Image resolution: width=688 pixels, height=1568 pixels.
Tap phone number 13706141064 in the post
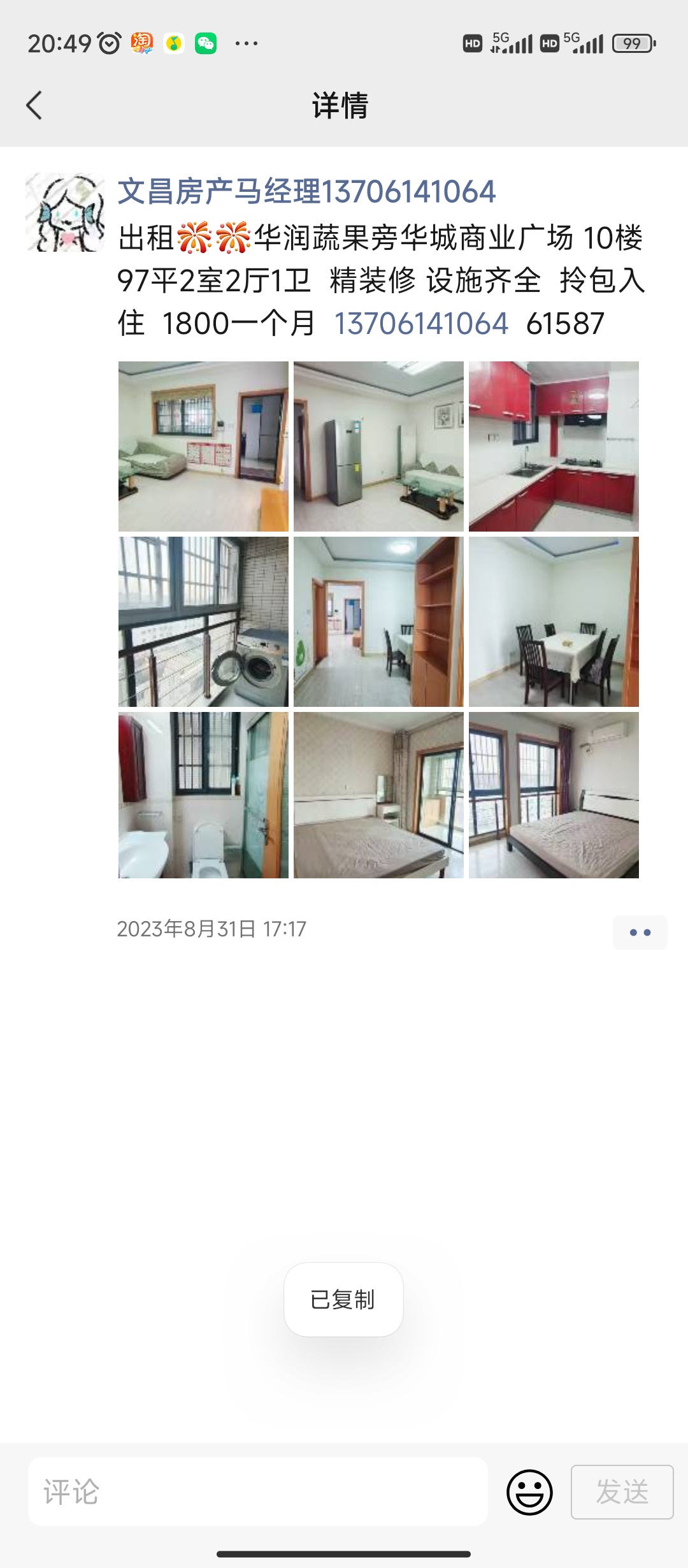[421, 324]
